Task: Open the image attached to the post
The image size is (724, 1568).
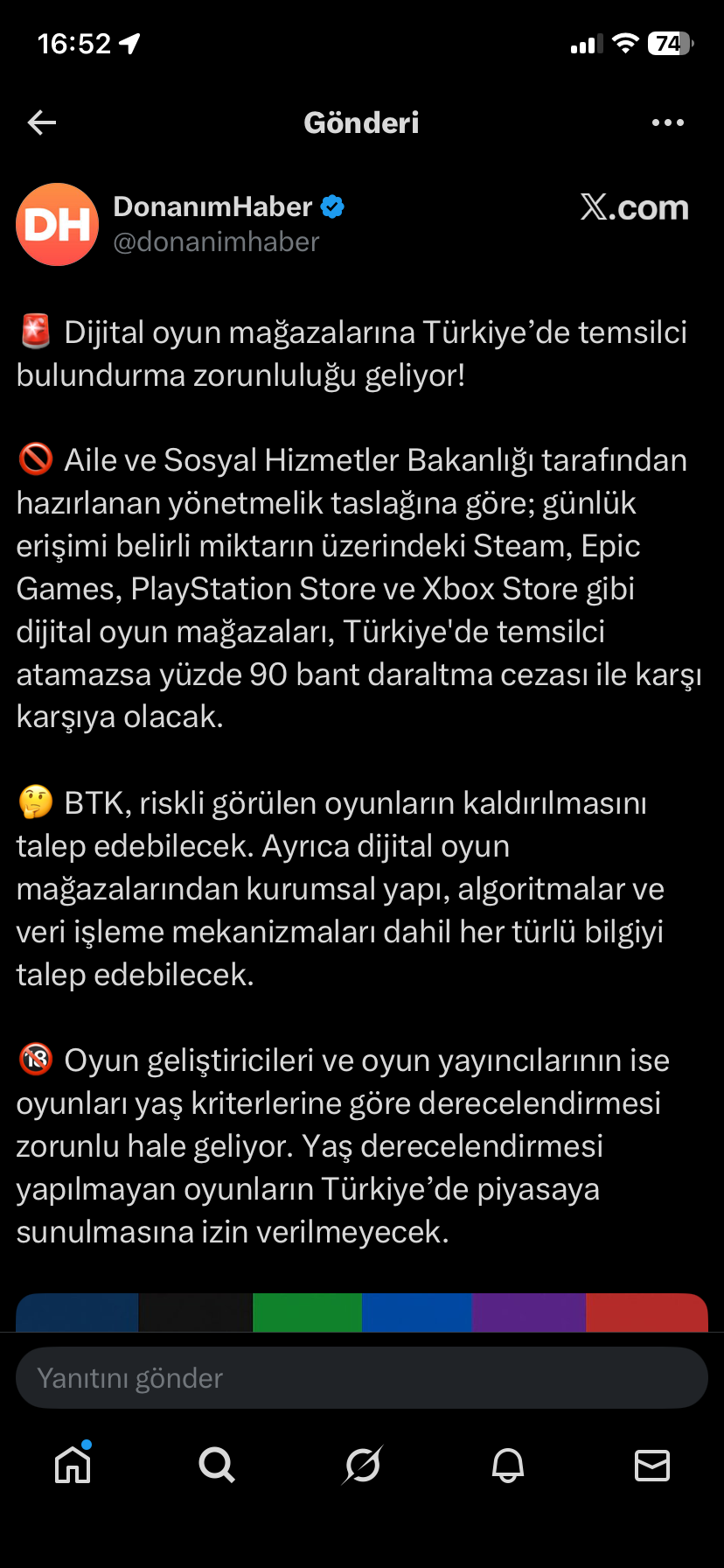Action: [x=362, y=1312]
